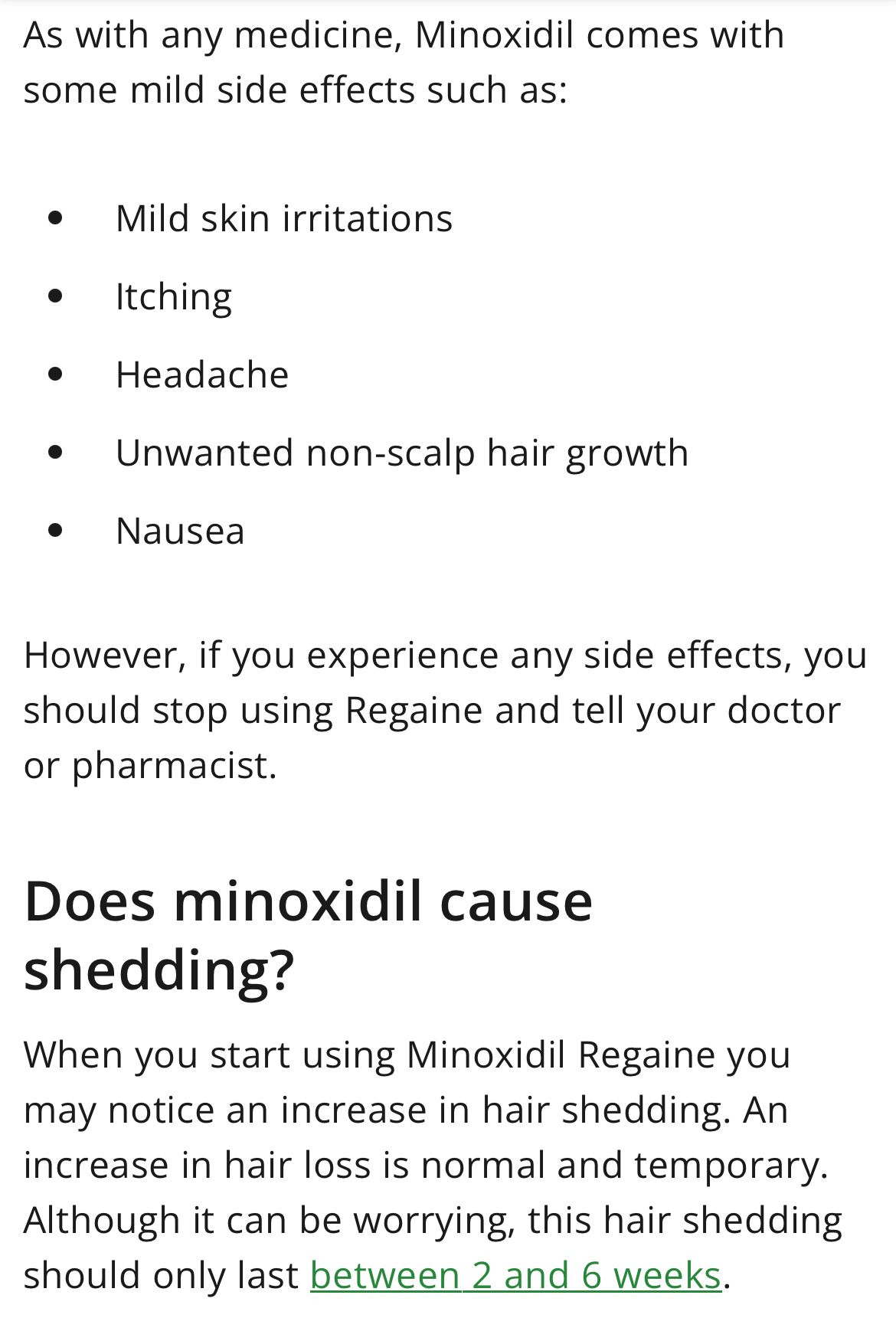Open the 'between 2 and 6 weeks' link
Viewport: 896px width, 1331px height.
click(x=515, y=1275)
